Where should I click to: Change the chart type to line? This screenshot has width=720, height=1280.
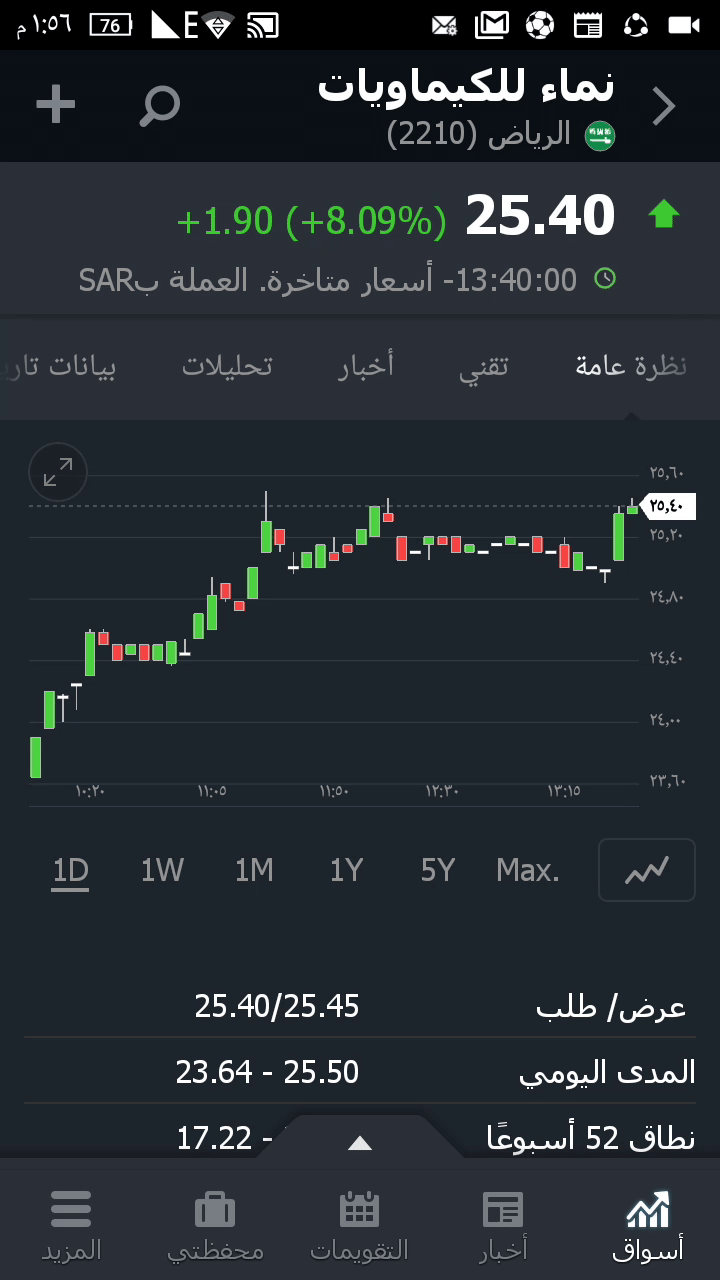(x=646, y=870)
